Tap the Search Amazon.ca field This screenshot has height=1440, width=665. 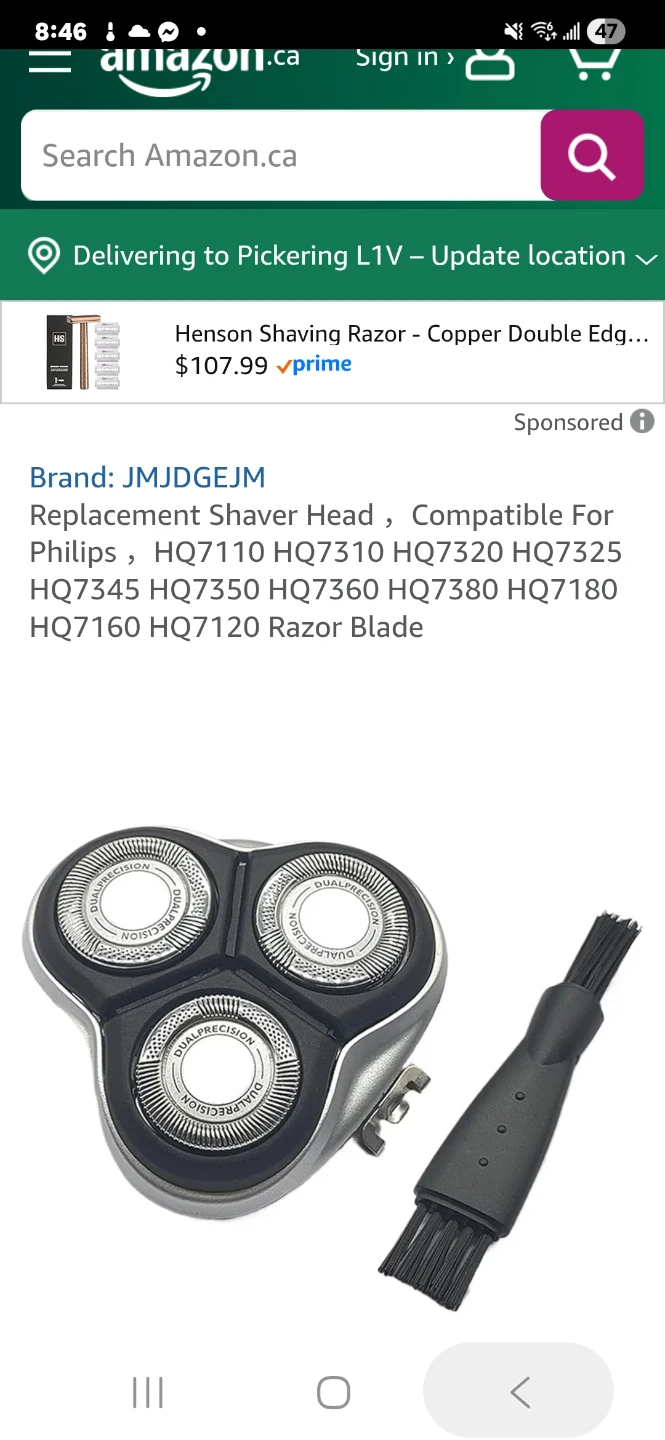click(280, 156)
